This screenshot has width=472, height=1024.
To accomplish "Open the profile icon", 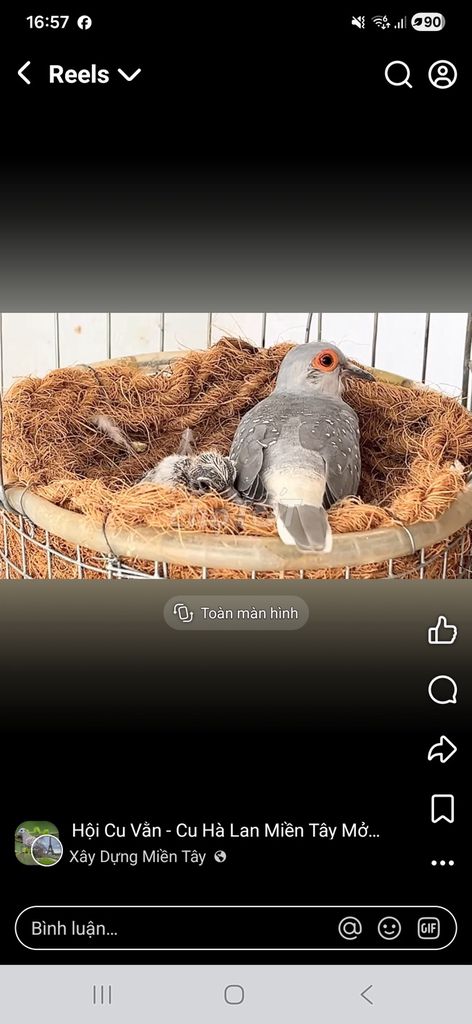I will [442, 74].
